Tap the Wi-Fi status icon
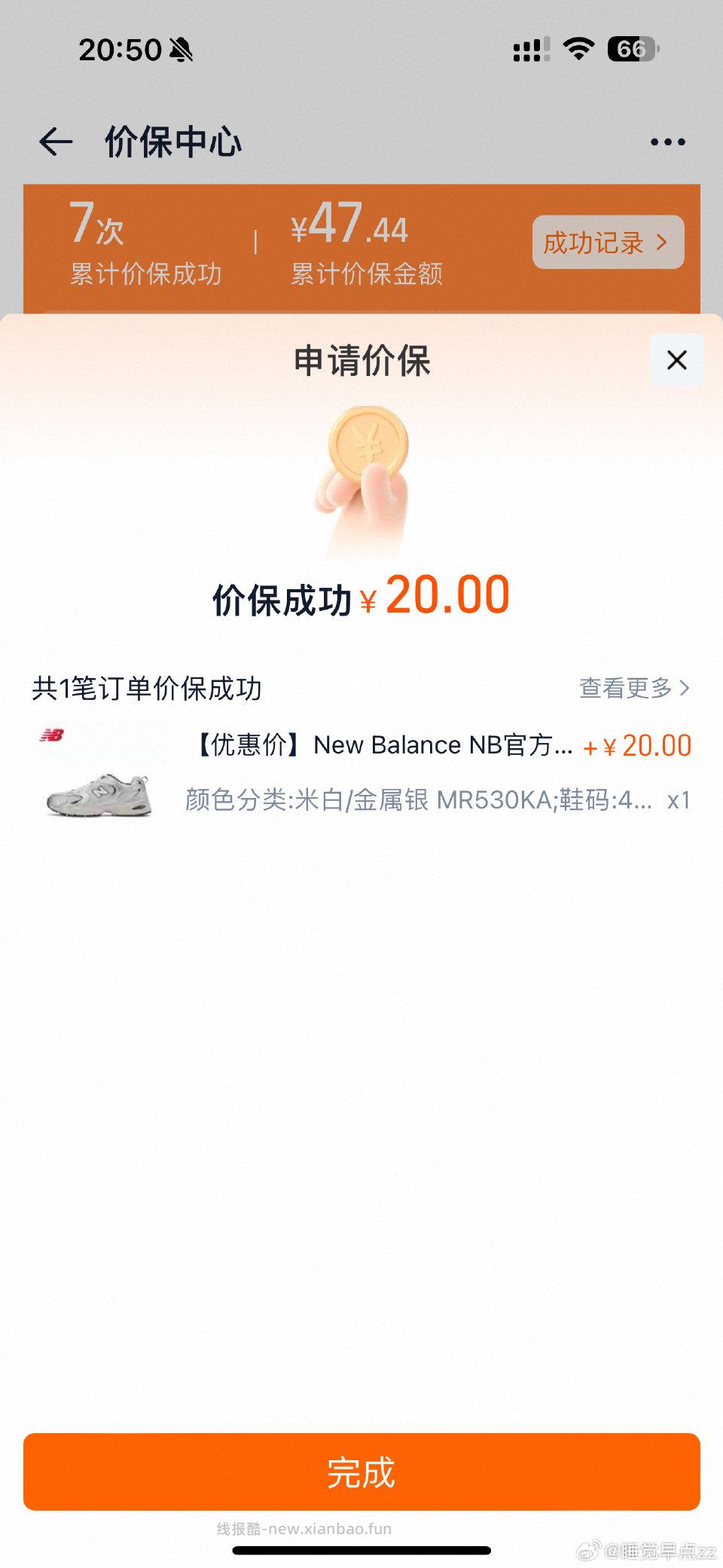 577,47
